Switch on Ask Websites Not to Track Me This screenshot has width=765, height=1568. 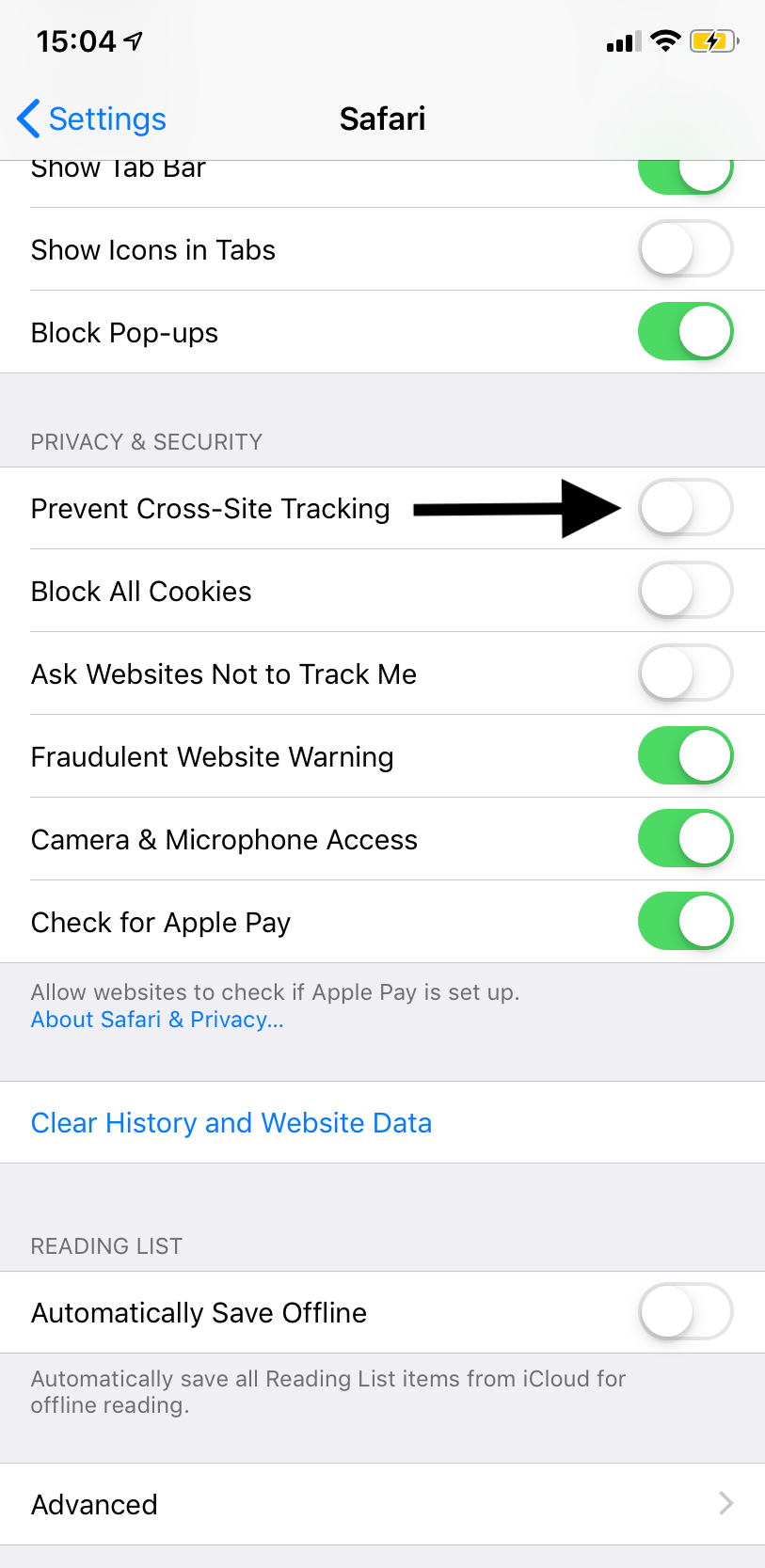(x=686, y=673)
